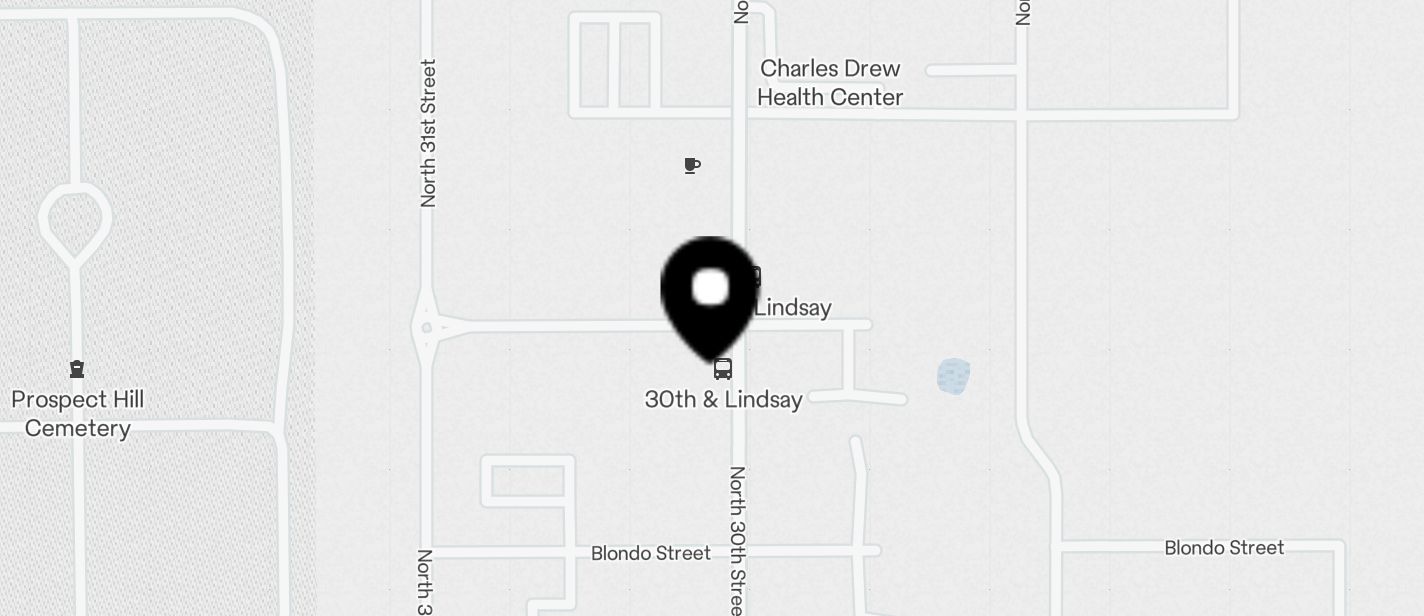Tap the black location pin marker

pyautogui.click(x=710, y=293)
